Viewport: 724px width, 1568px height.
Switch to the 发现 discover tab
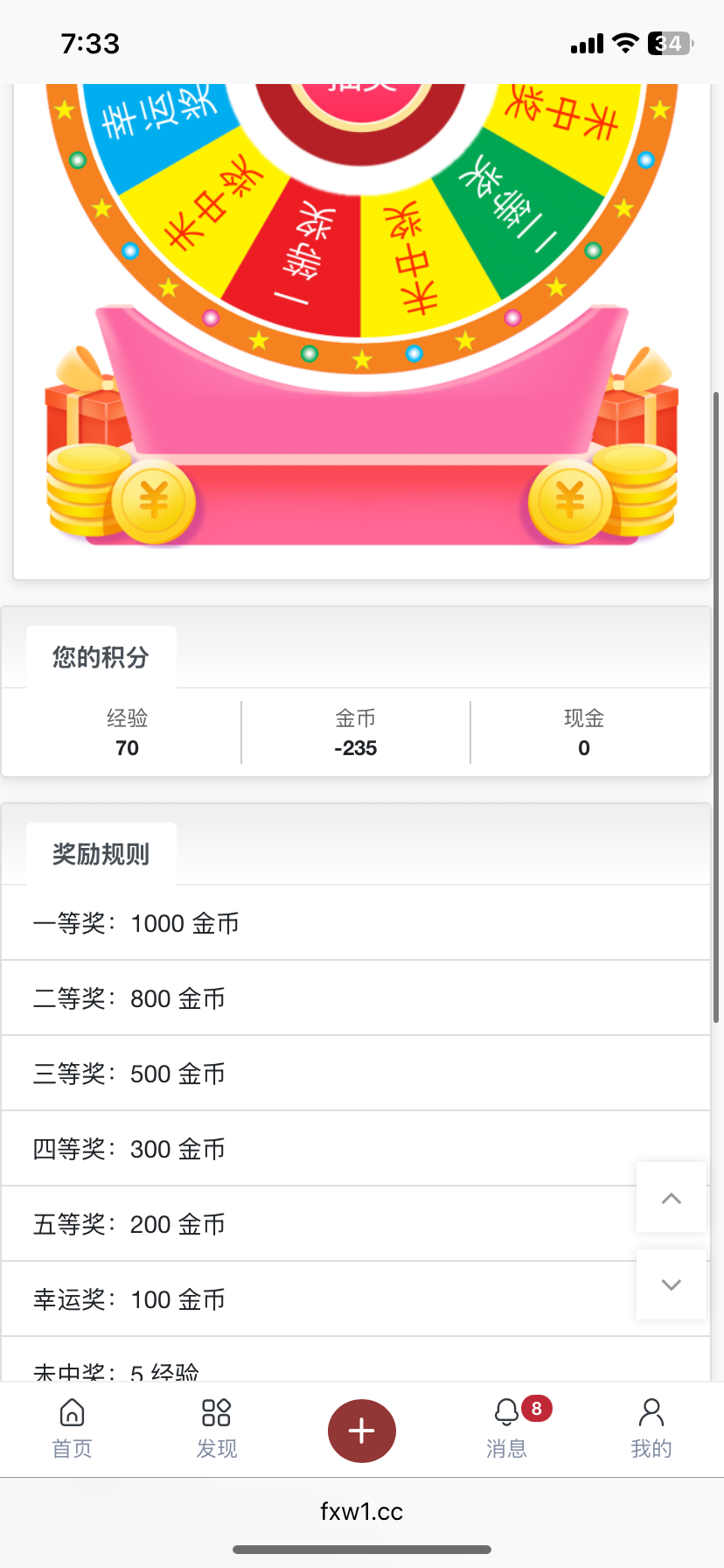point(216,1428)
